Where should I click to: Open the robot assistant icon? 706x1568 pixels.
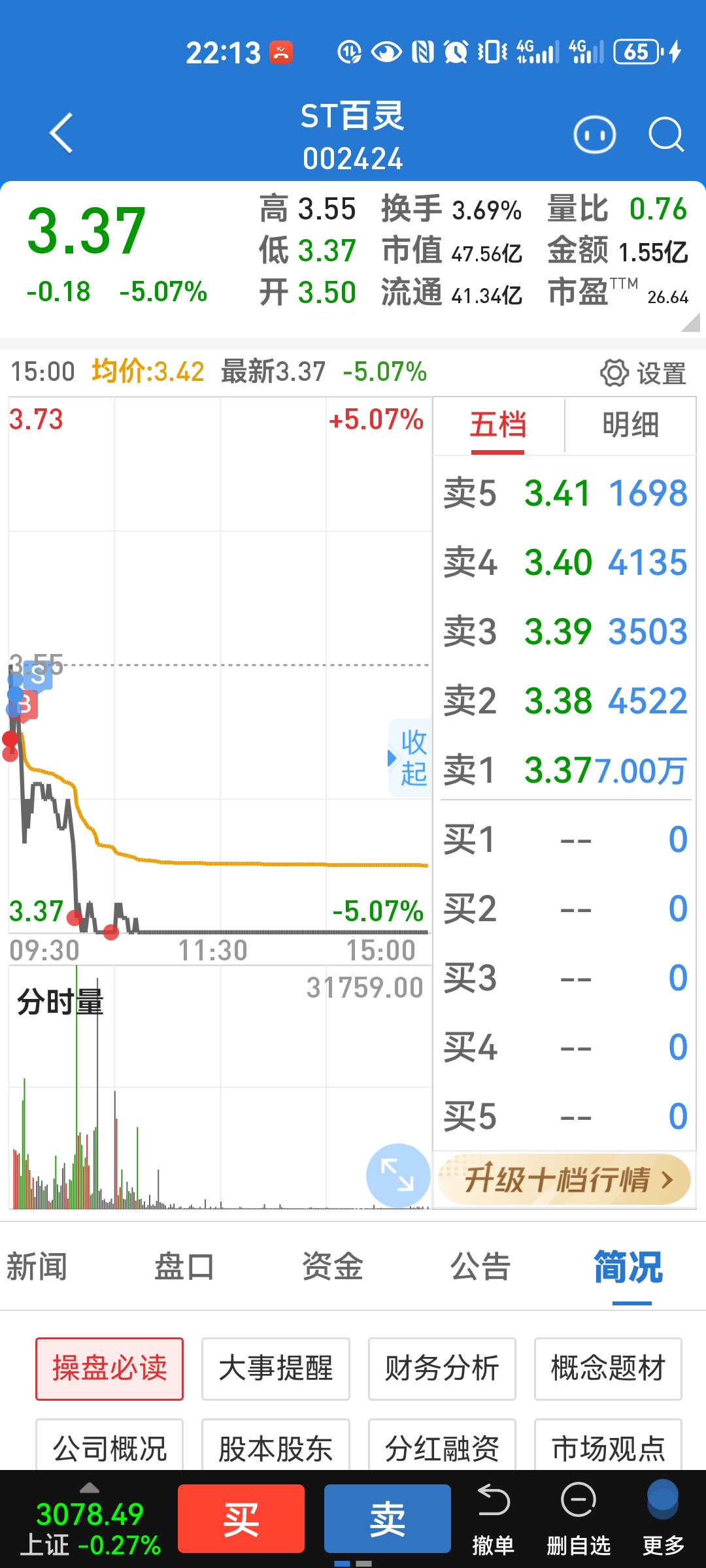point(594,135)
